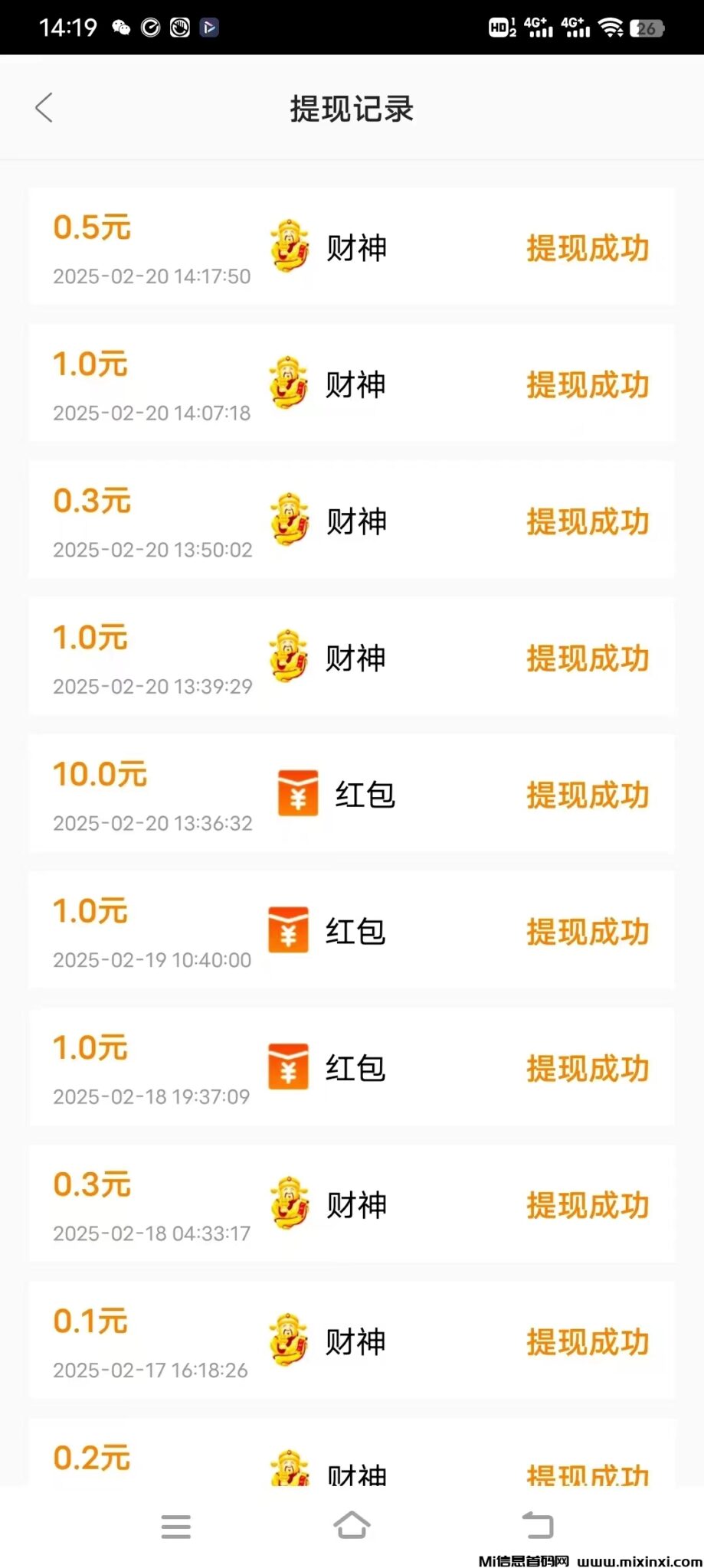Image resolution: width=704 pixels, height=1568 pixels.
Task: Select the 1.0元 record dated 2025-02-18
Action: coord(352,1067)
